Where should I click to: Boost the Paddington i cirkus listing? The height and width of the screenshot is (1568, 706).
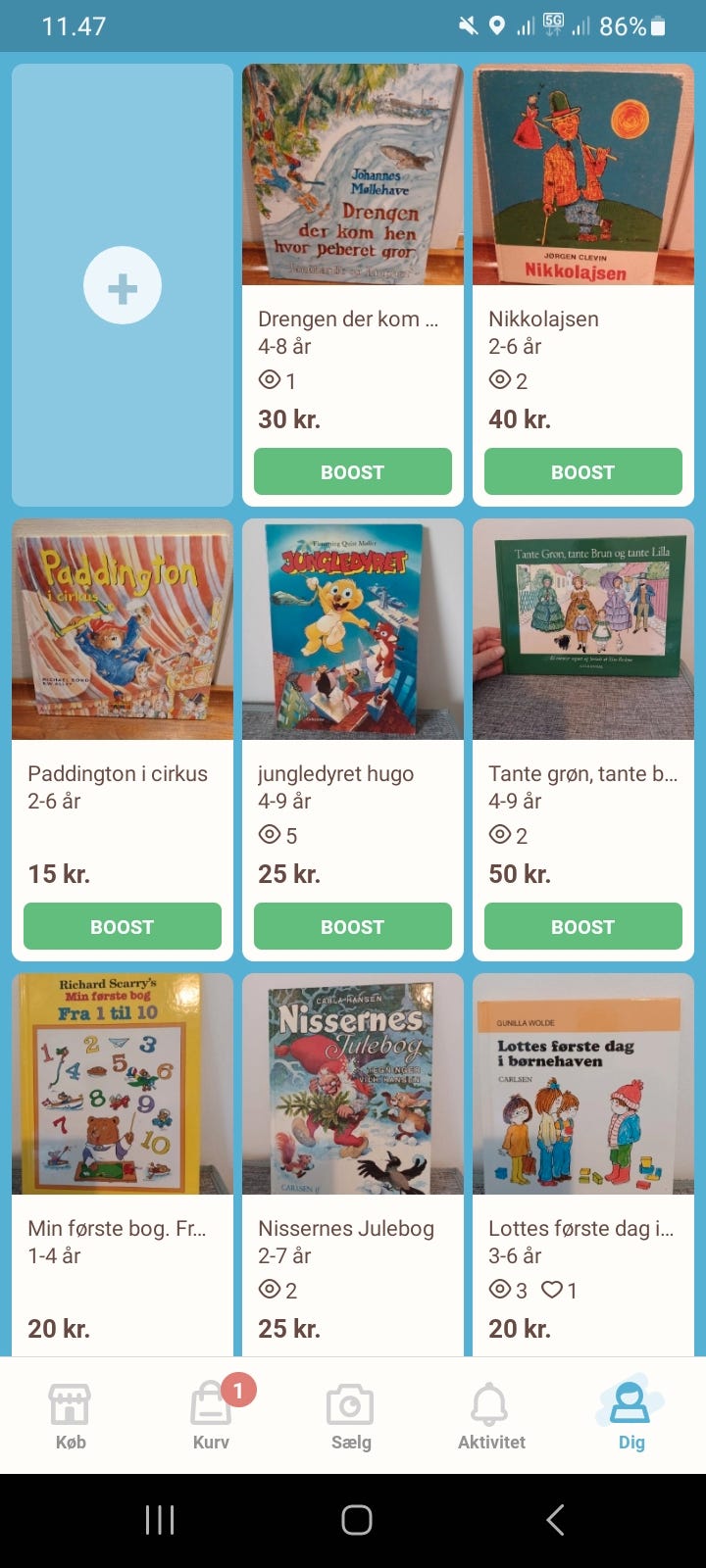pyautogui.click(x=123, y=926)
